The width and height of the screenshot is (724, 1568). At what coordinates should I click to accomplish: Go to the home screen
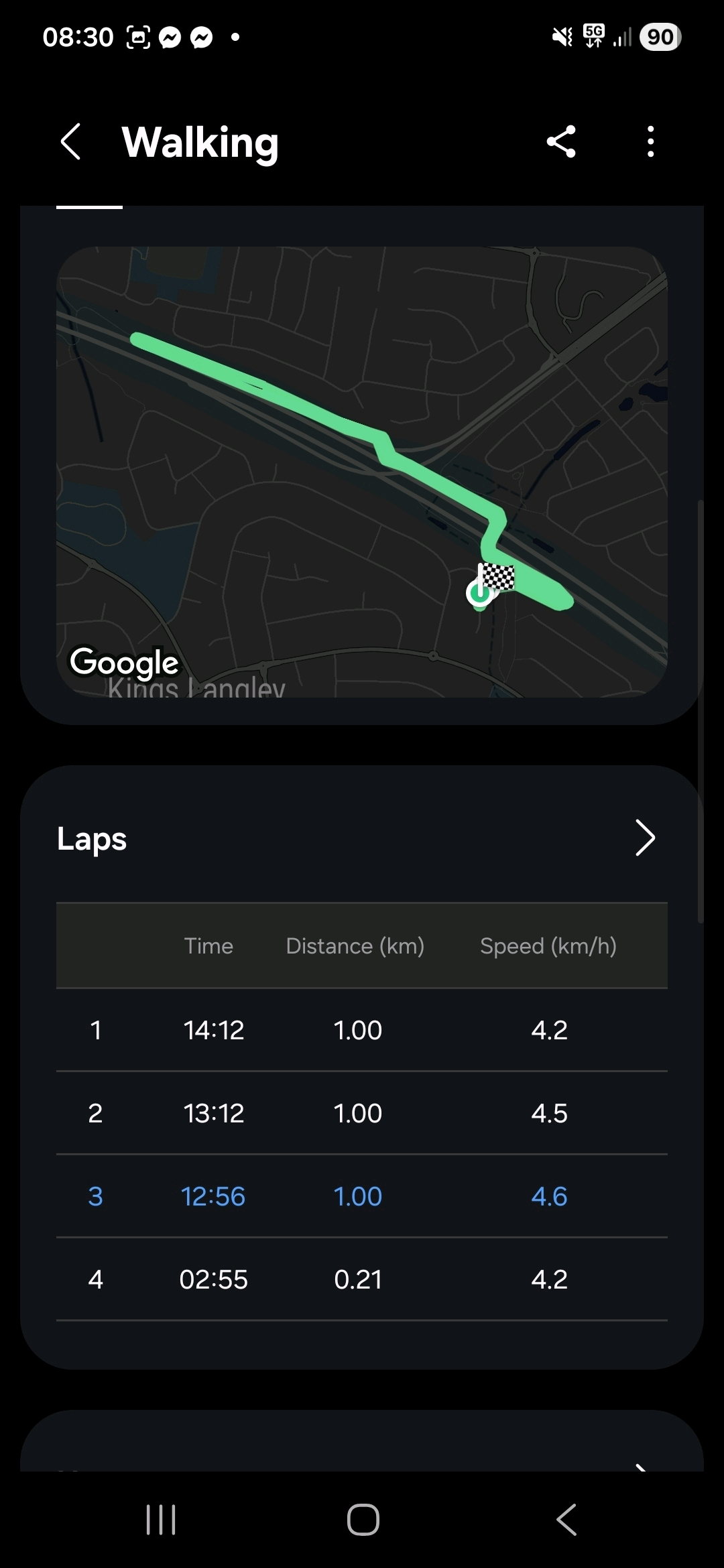tap(363, 1519)
